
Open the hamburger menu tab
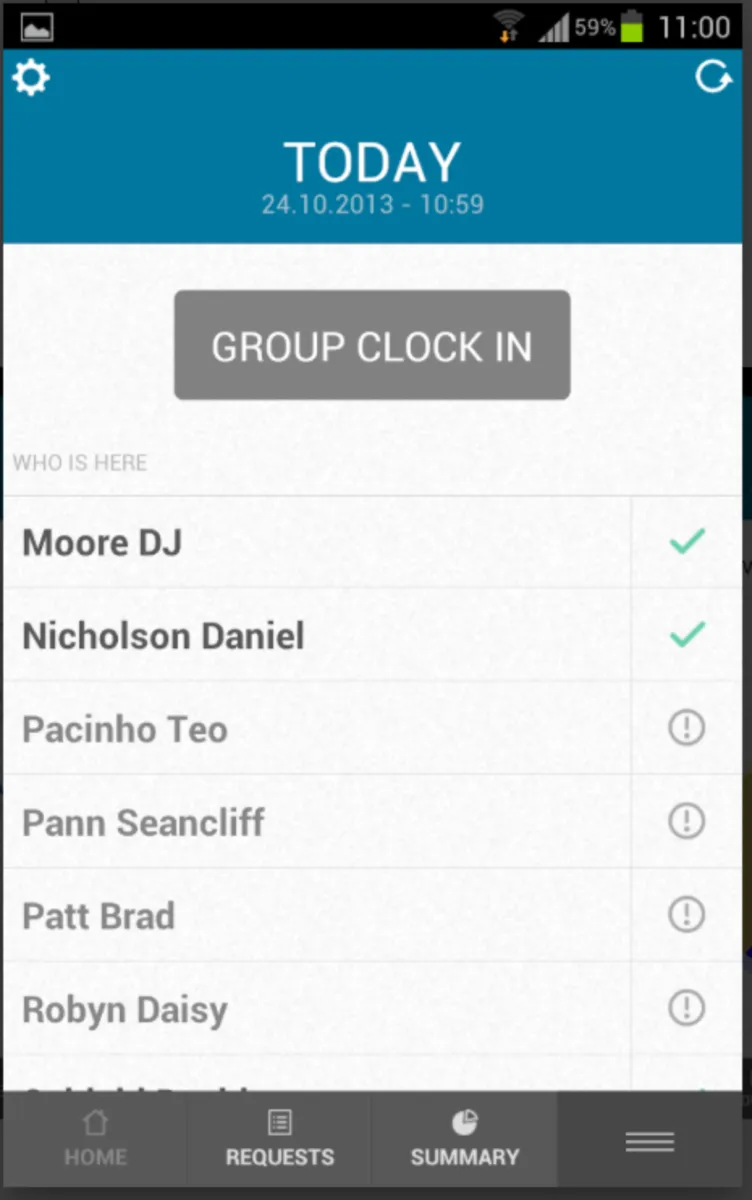click(650, 1141)
